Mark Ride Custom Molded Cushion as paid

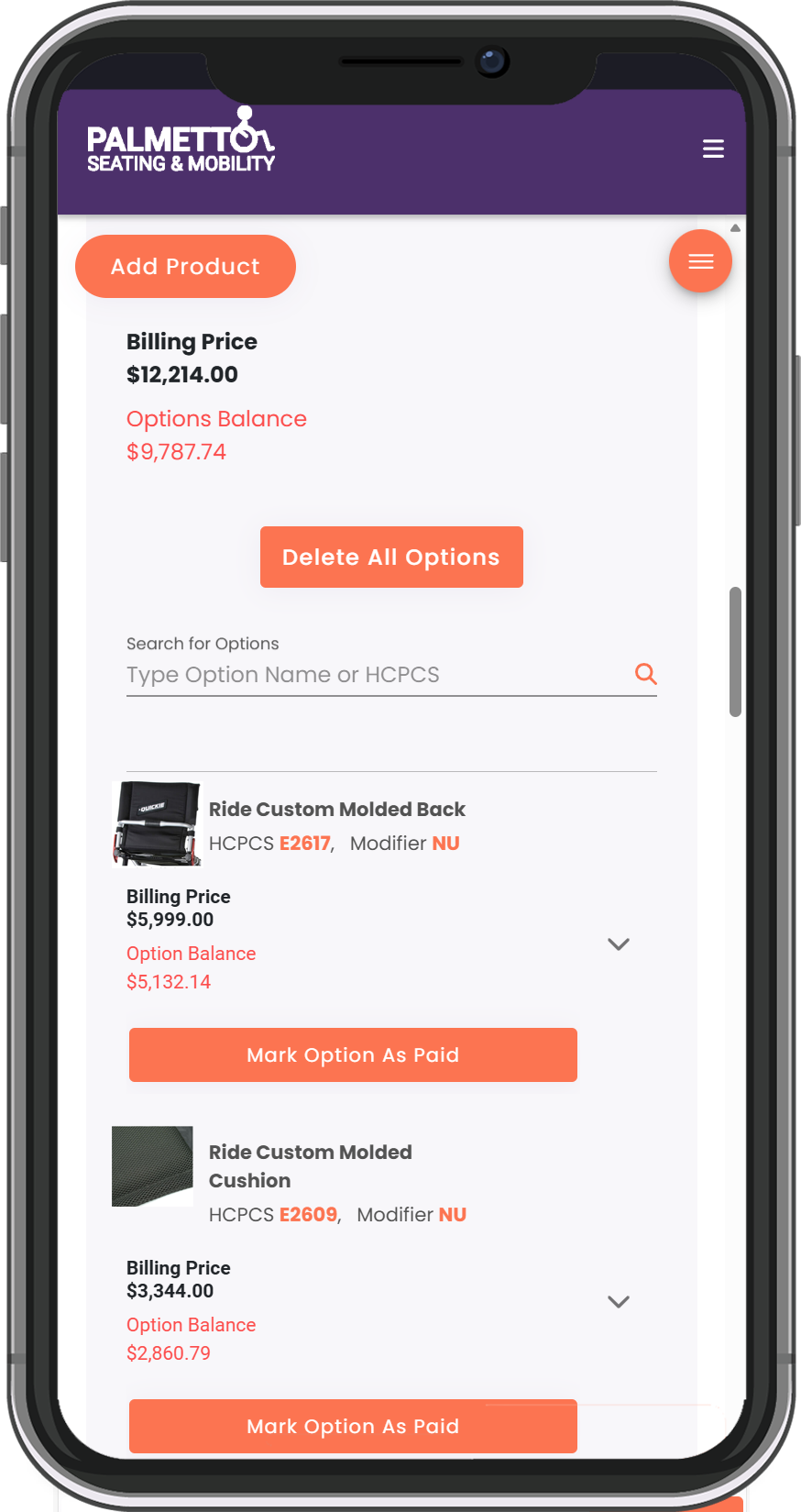click(x=353, y=1425)
